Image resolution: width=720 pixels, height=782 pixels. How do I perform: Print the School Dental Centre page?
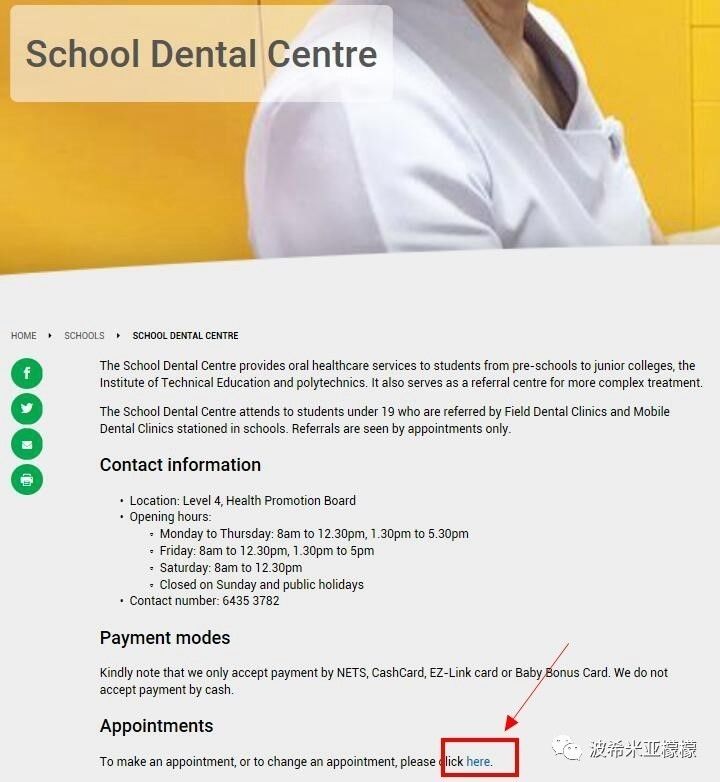click(x=27, y=479)
